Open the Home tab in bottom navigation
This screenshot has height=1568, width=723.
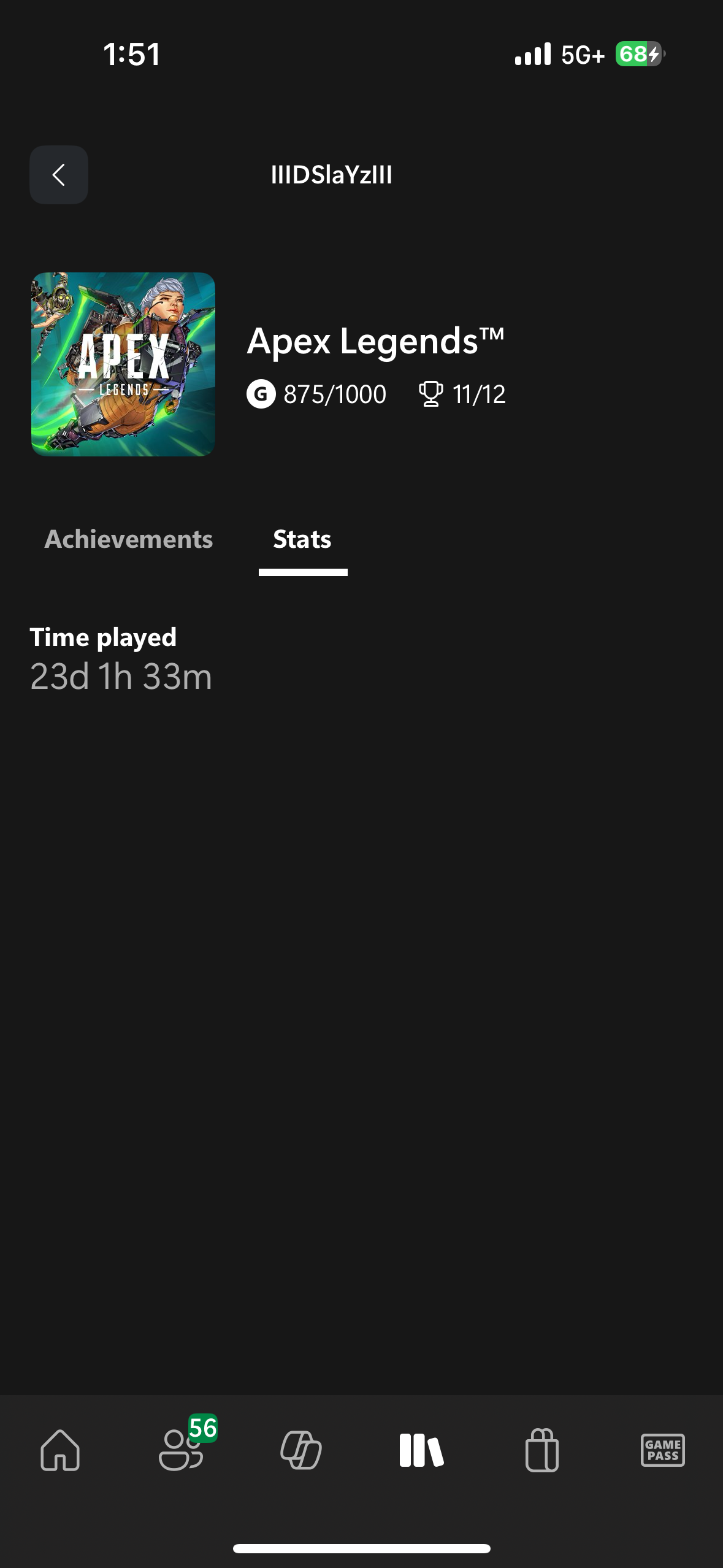coord(60,1450)
